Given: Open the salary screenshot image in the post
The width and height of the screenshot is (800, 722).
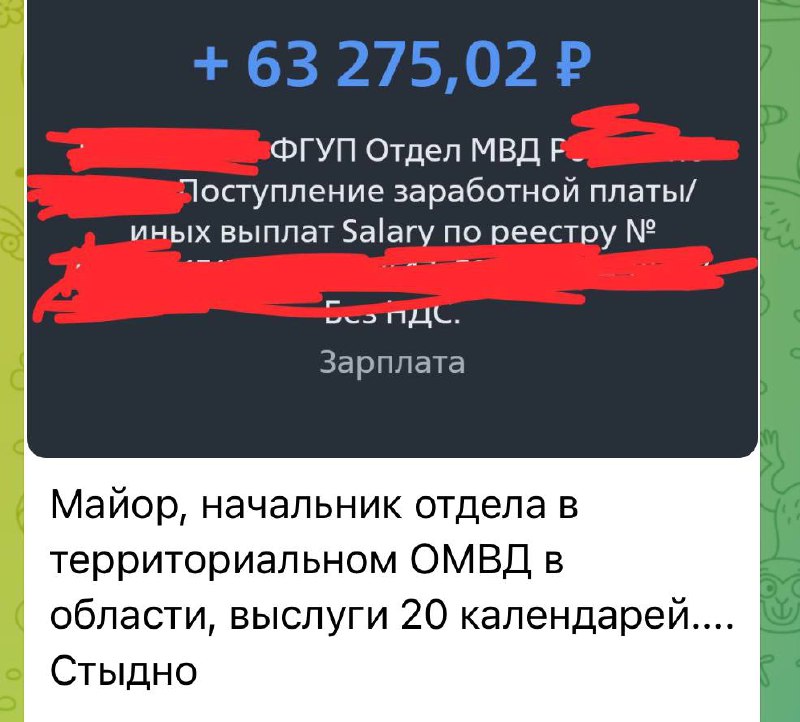Looking at the screenshot, I should [392, 230].
